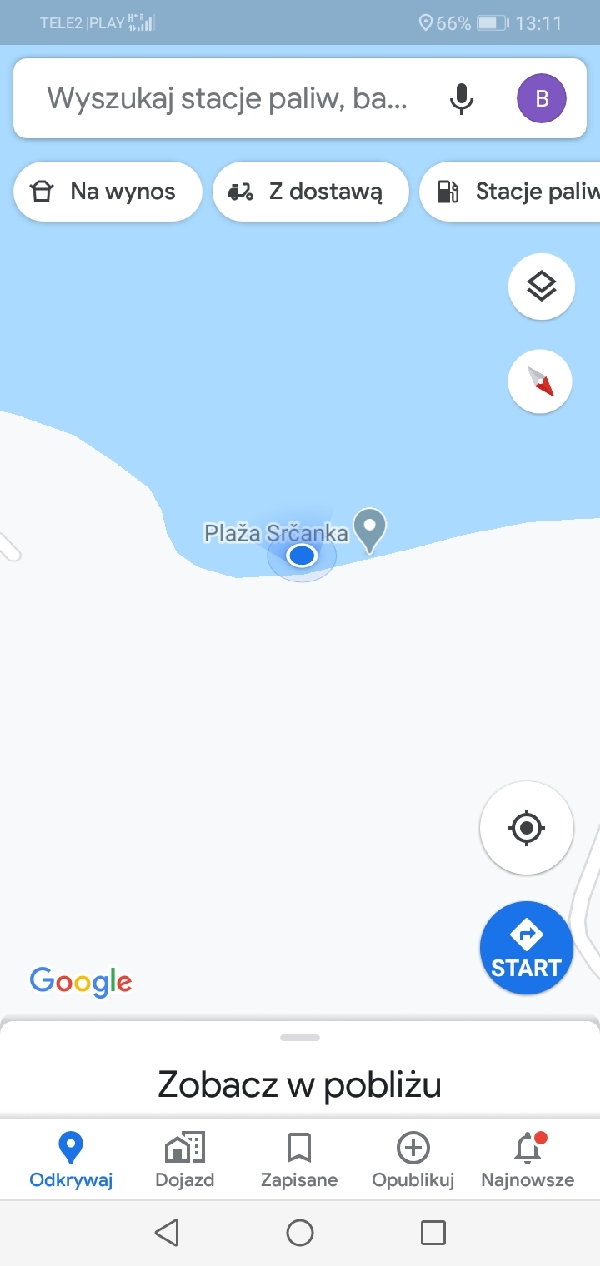The height and width of the screenshot is (1266, 600).
Task: Go back using system back button
Action: (x=167, y=1233)
